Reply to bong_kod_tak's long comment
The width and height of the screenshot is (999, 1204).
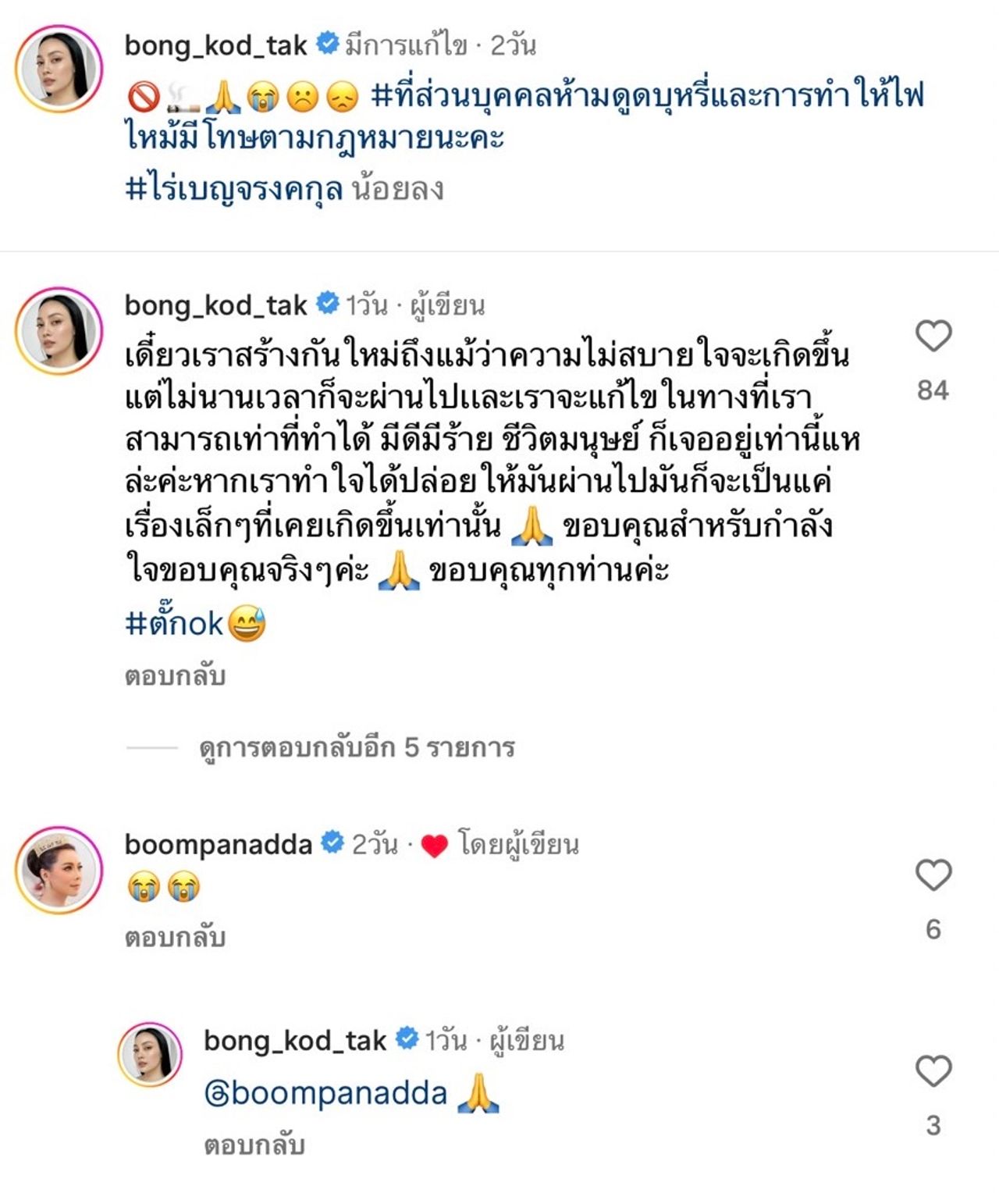175,675
